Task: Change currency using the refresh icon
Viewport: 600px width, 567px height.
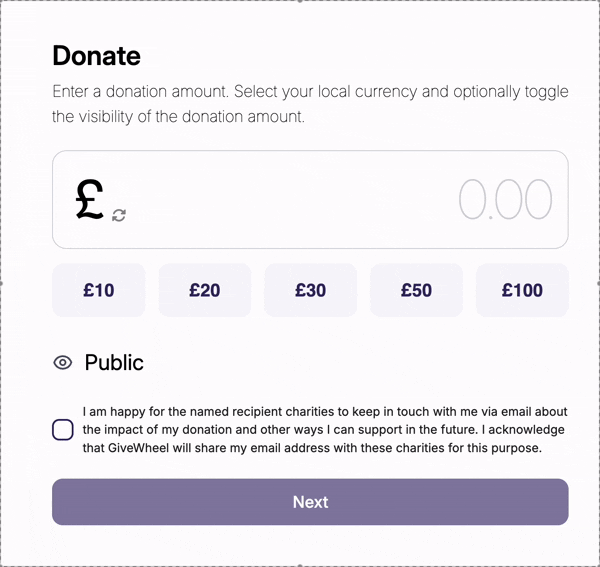Action: pyautogui.click(x=119, y=215)
